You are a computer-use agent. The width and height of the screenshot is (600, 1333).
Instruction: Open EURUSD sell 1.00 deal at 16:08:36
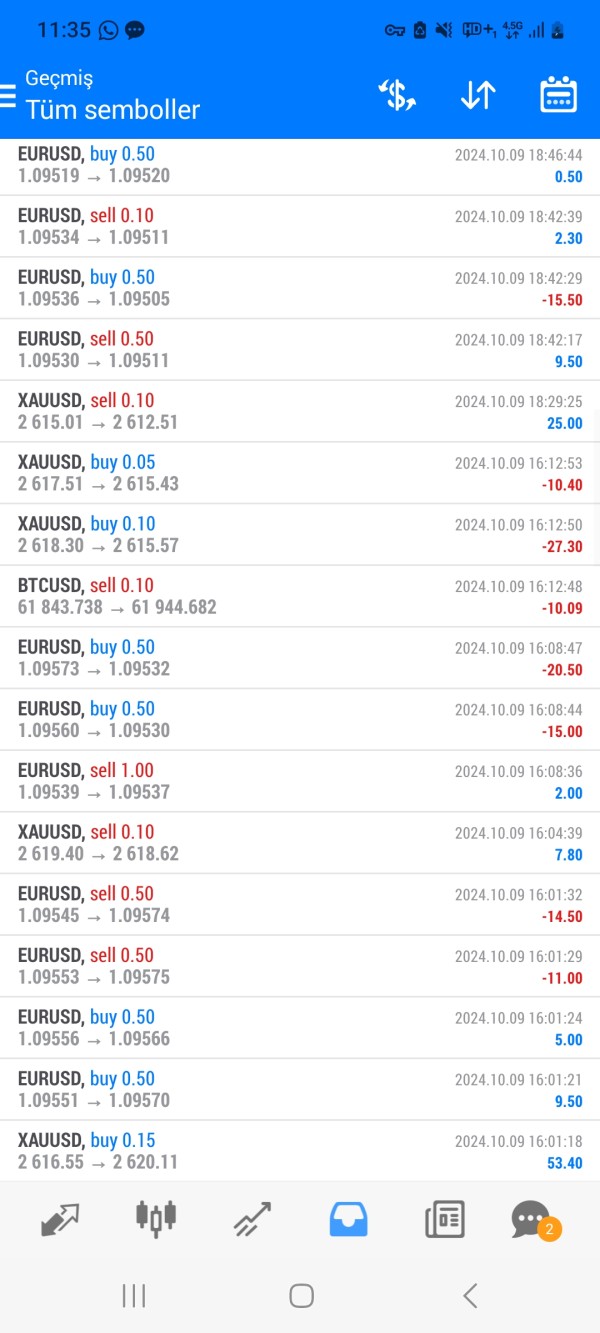click(x=300, y=782)
